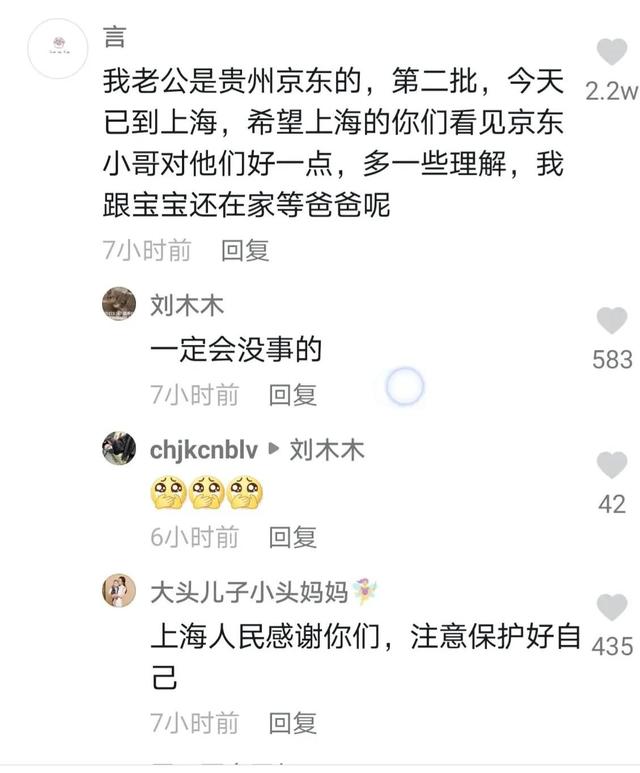This screenshot has height=773, width=640.
Task: Like 刘木木's comment 一定会没事的
Action: point(611,320)
